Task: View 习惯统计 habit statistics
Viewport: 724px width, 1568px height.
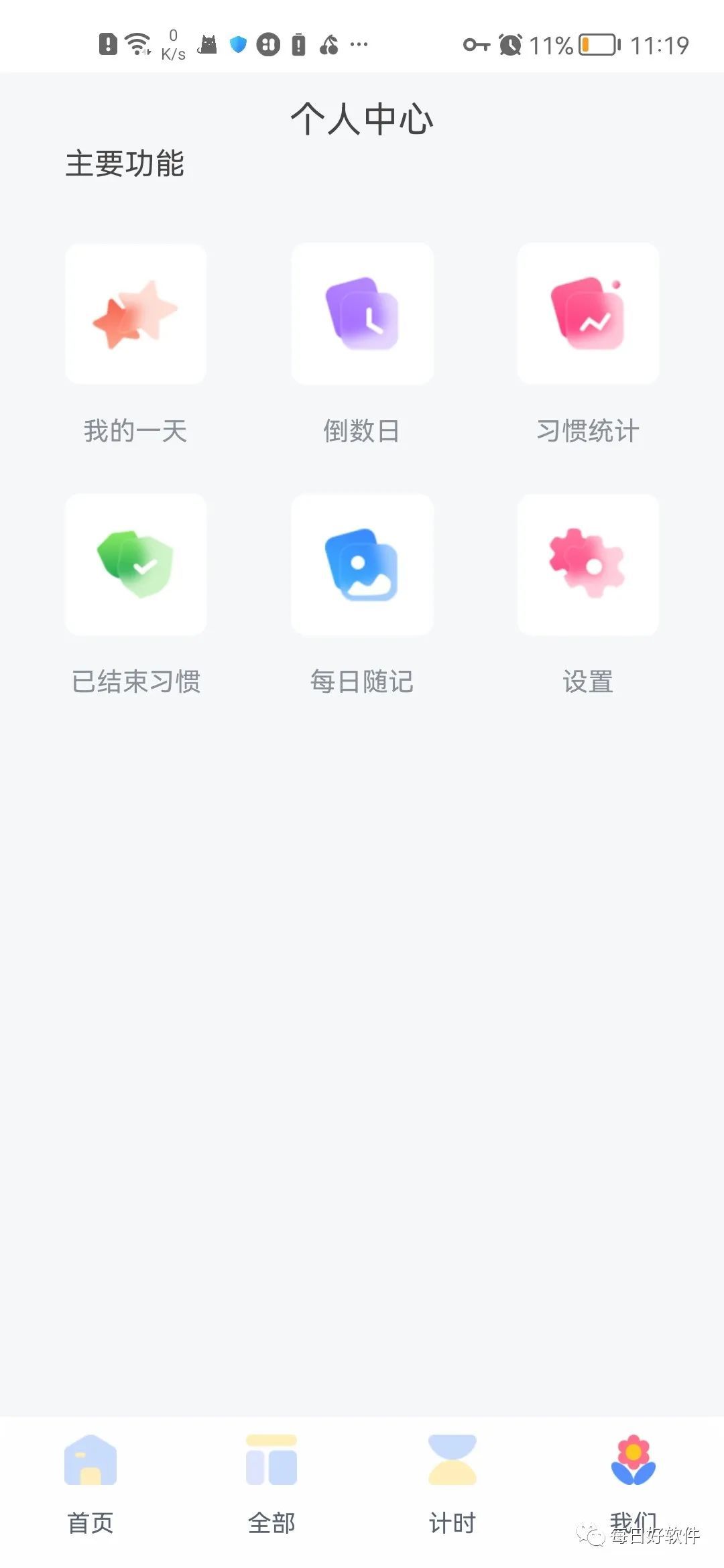Action: click(x=588, y=314)
